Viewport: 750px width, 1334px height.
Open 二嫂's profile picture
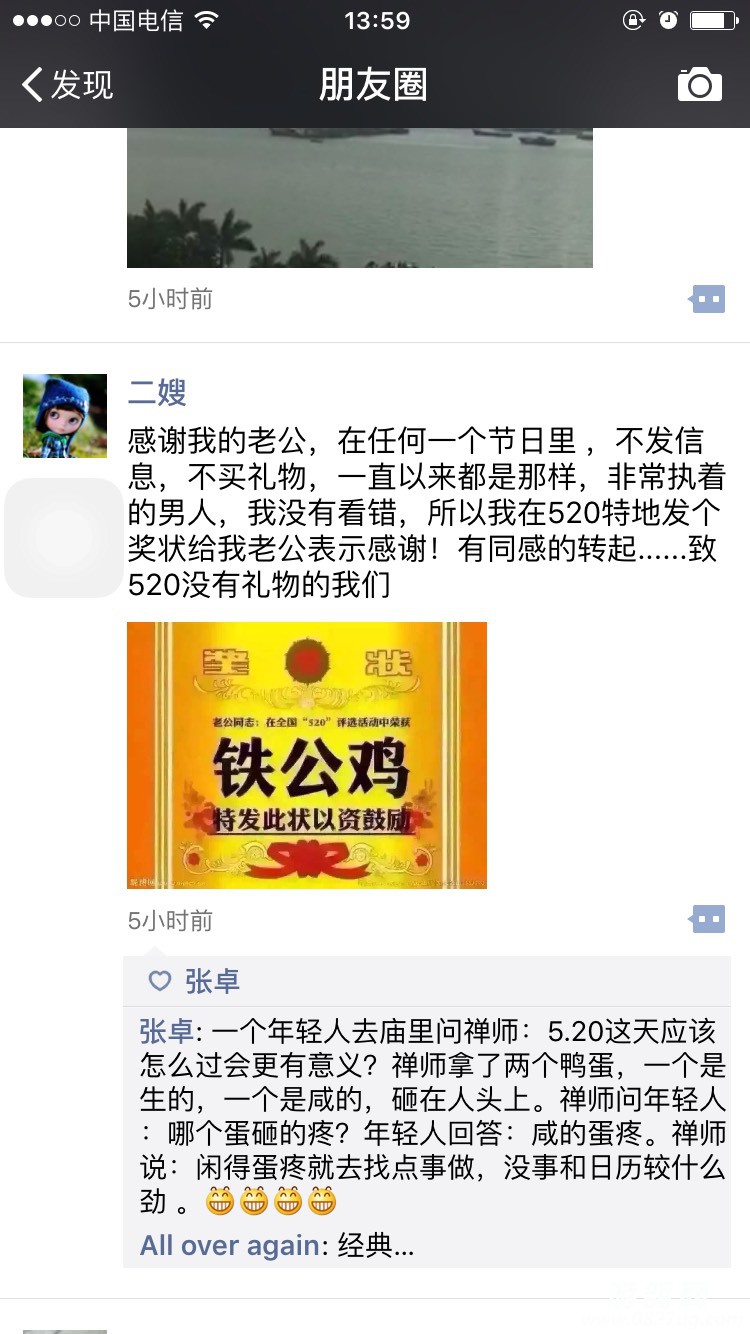pyautogui.click(x=65, y=416)
